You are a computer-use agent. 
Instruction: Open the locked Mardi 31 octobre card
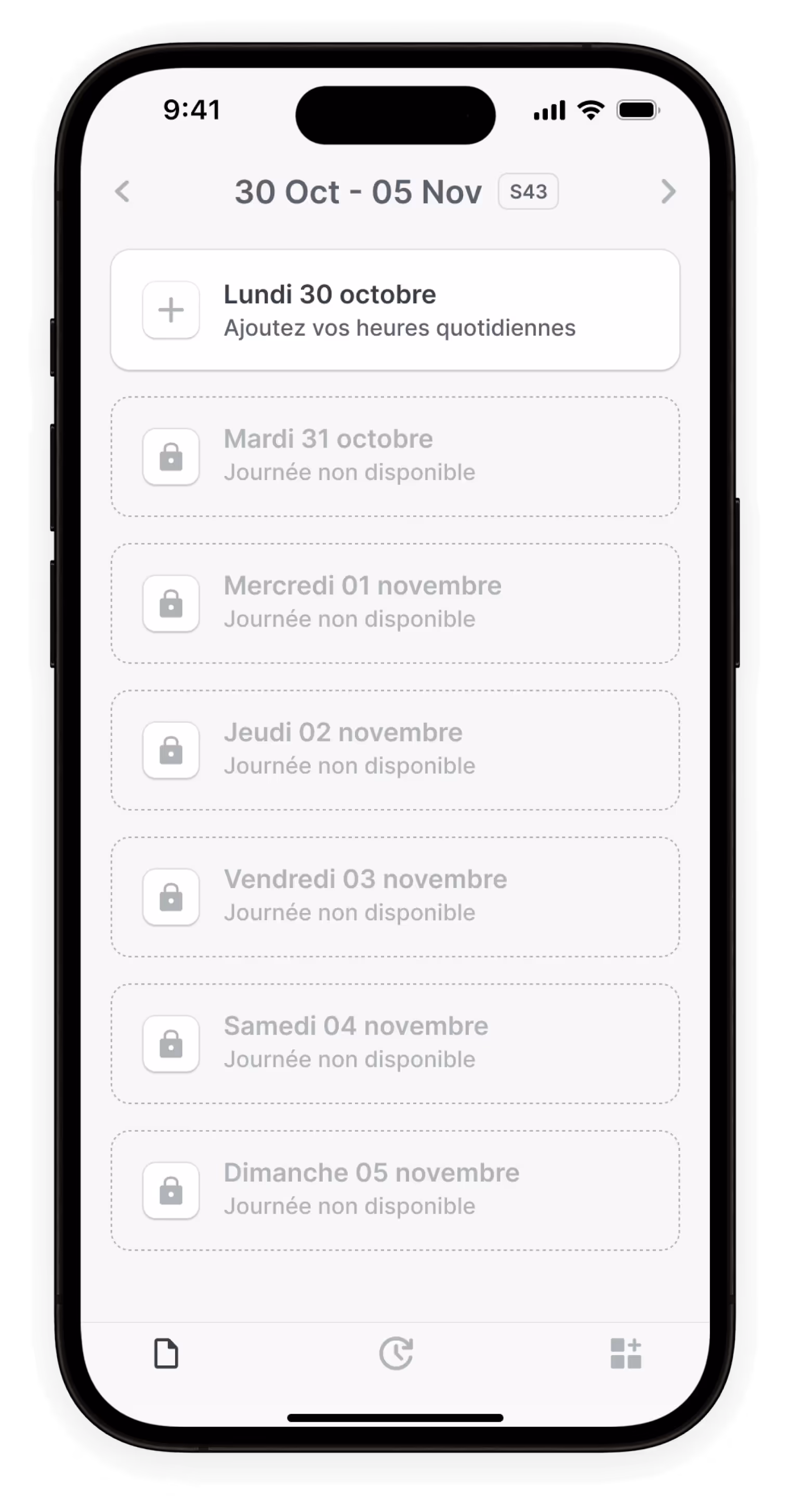pos(395,457)
